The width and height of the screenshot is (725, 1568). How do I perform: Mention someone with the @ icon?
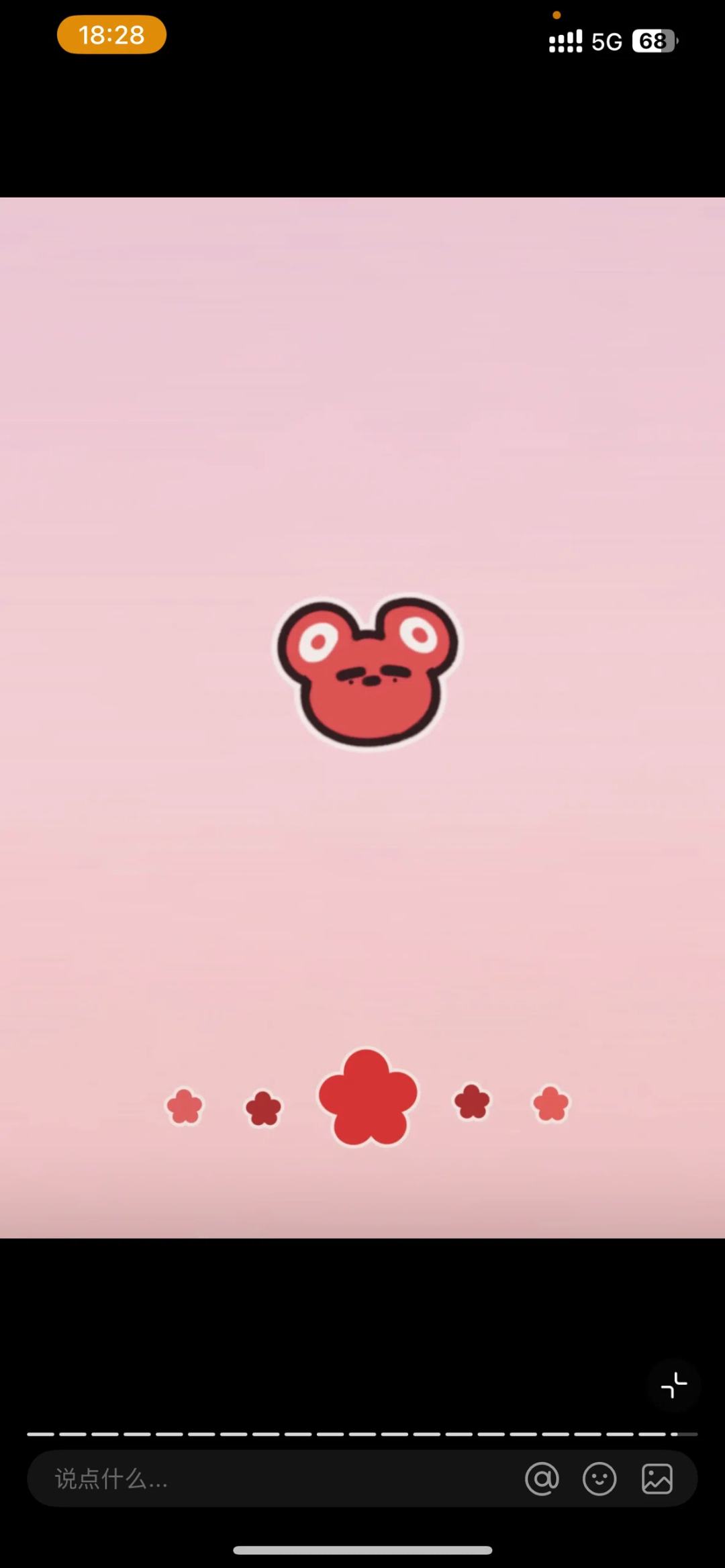pos(542,1479)
